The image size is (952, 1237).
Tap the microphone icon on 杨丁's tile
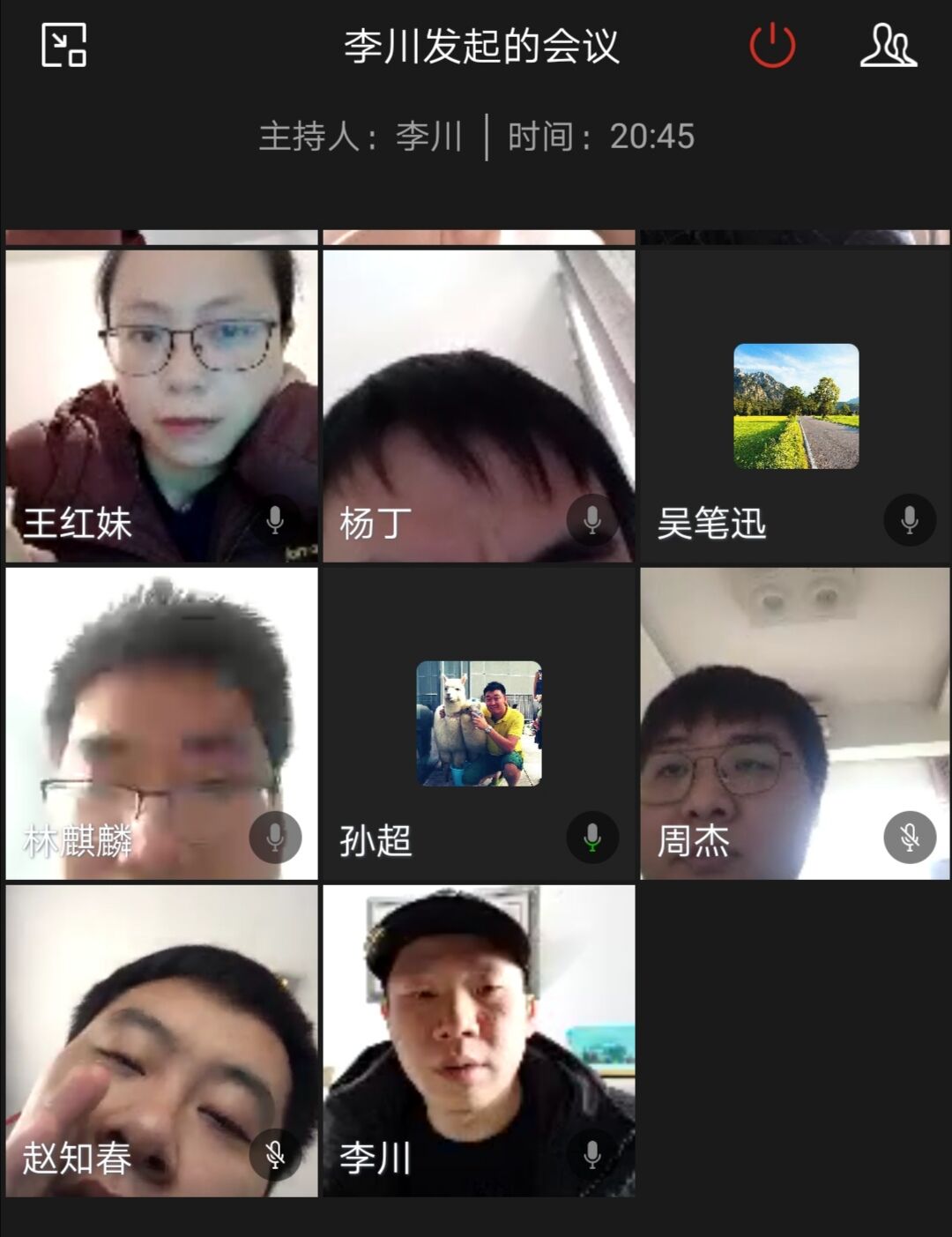tap(592, 520)
